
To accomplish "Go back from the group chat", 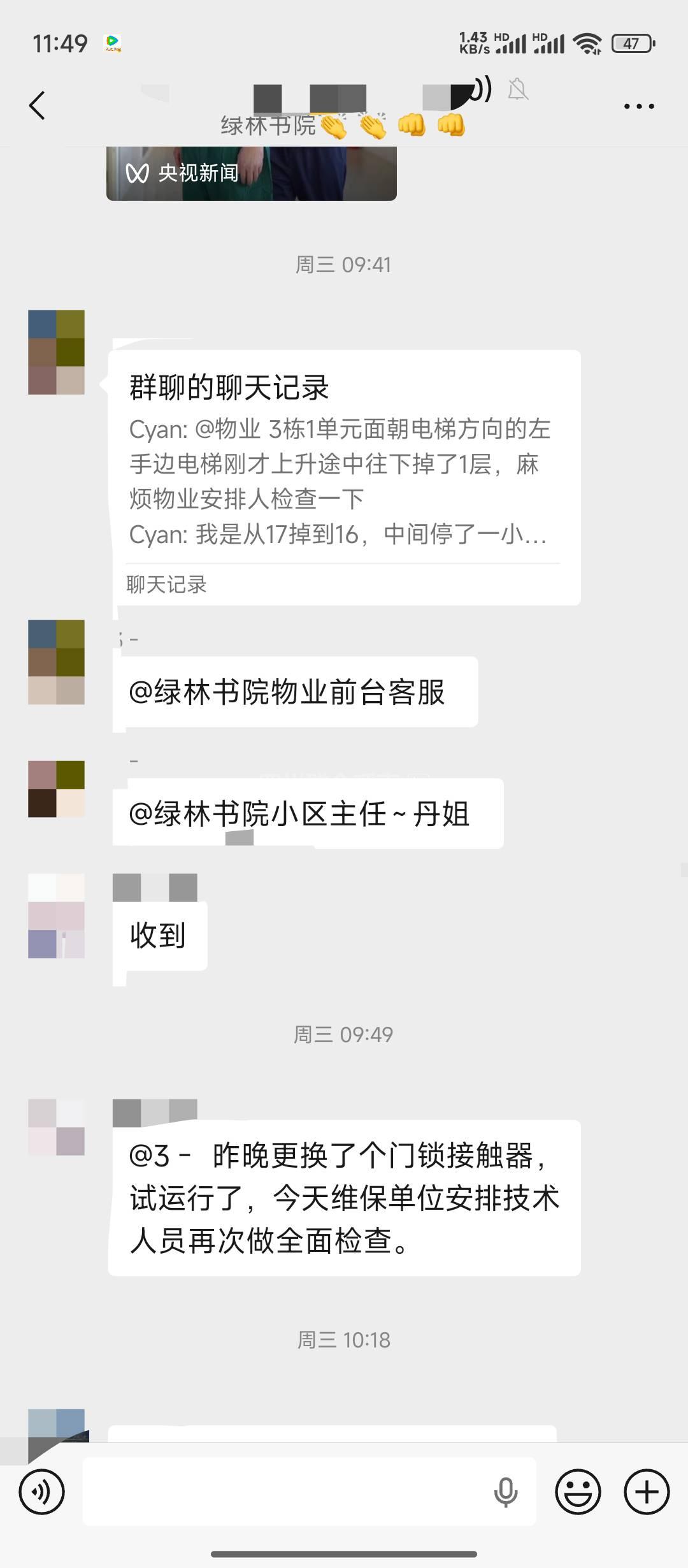I will pyautogui.click(x=38, y=106).
